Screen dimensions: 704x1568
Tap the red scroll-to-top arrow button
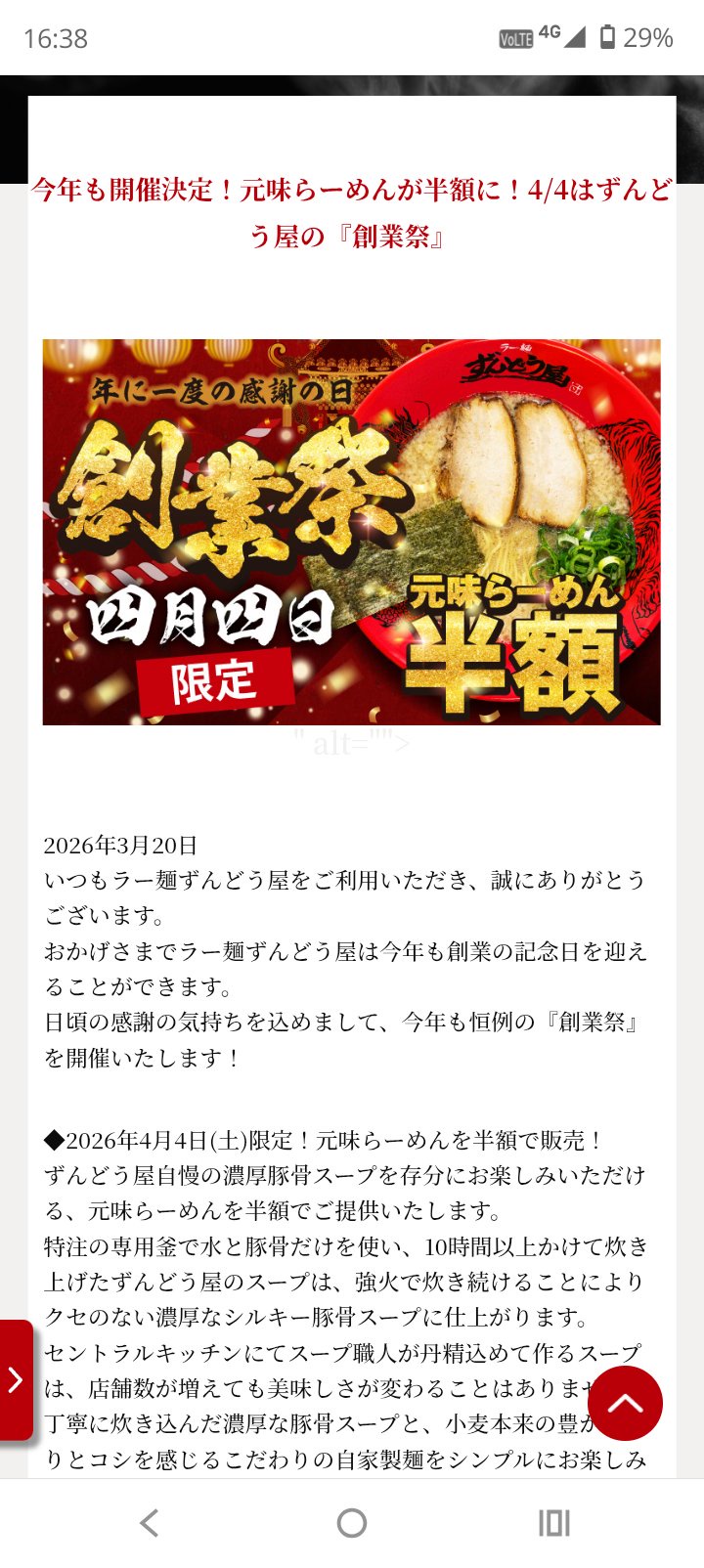pos(625,1403)
